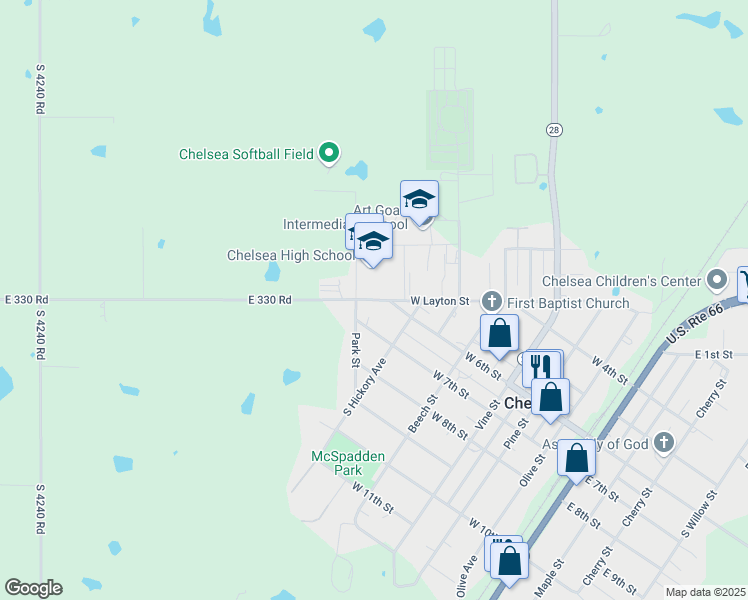Select the shopping bag marker near Pine St
The image size is (748, 600).
pos(551,401)
